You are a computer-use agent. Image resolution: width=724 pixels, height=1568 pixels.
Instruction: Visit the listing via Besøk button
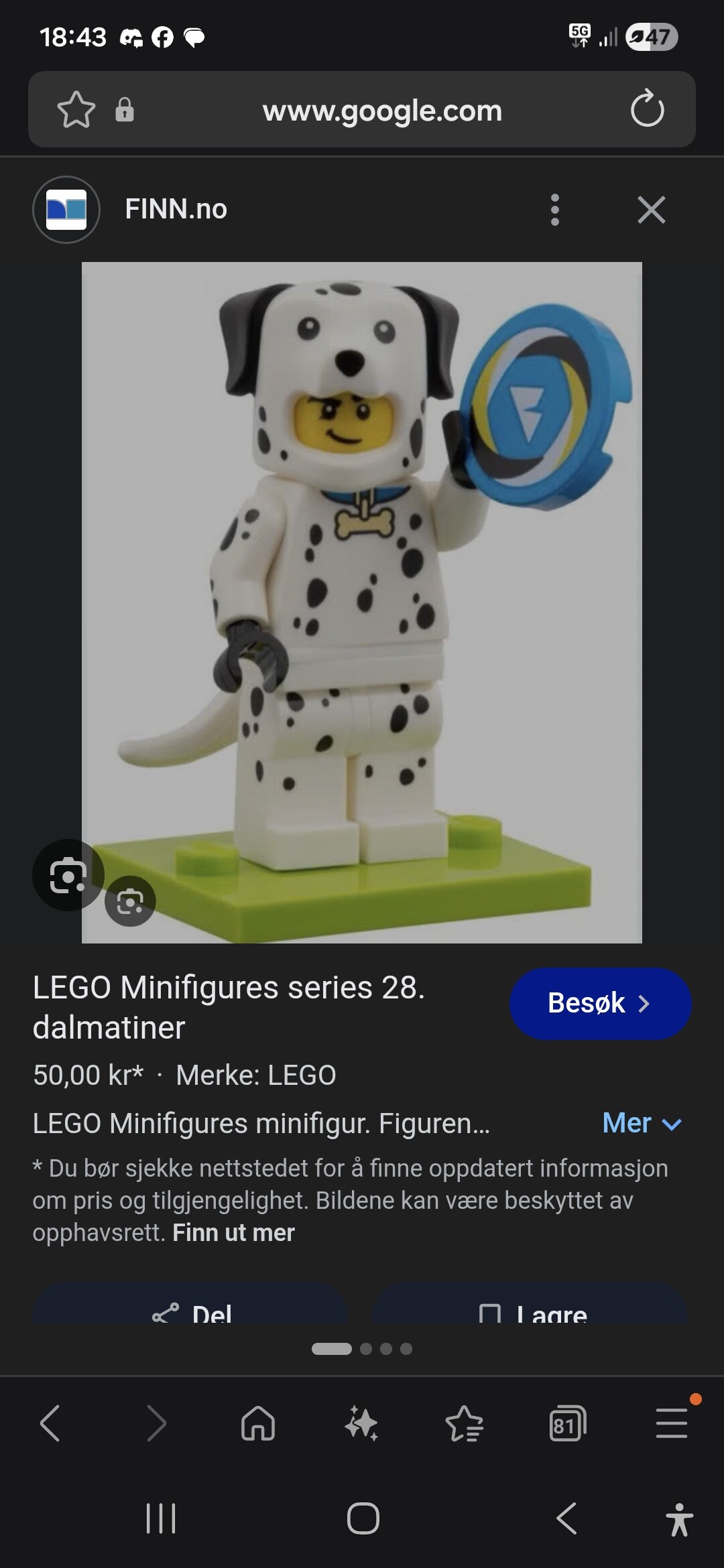point(600,1003)
